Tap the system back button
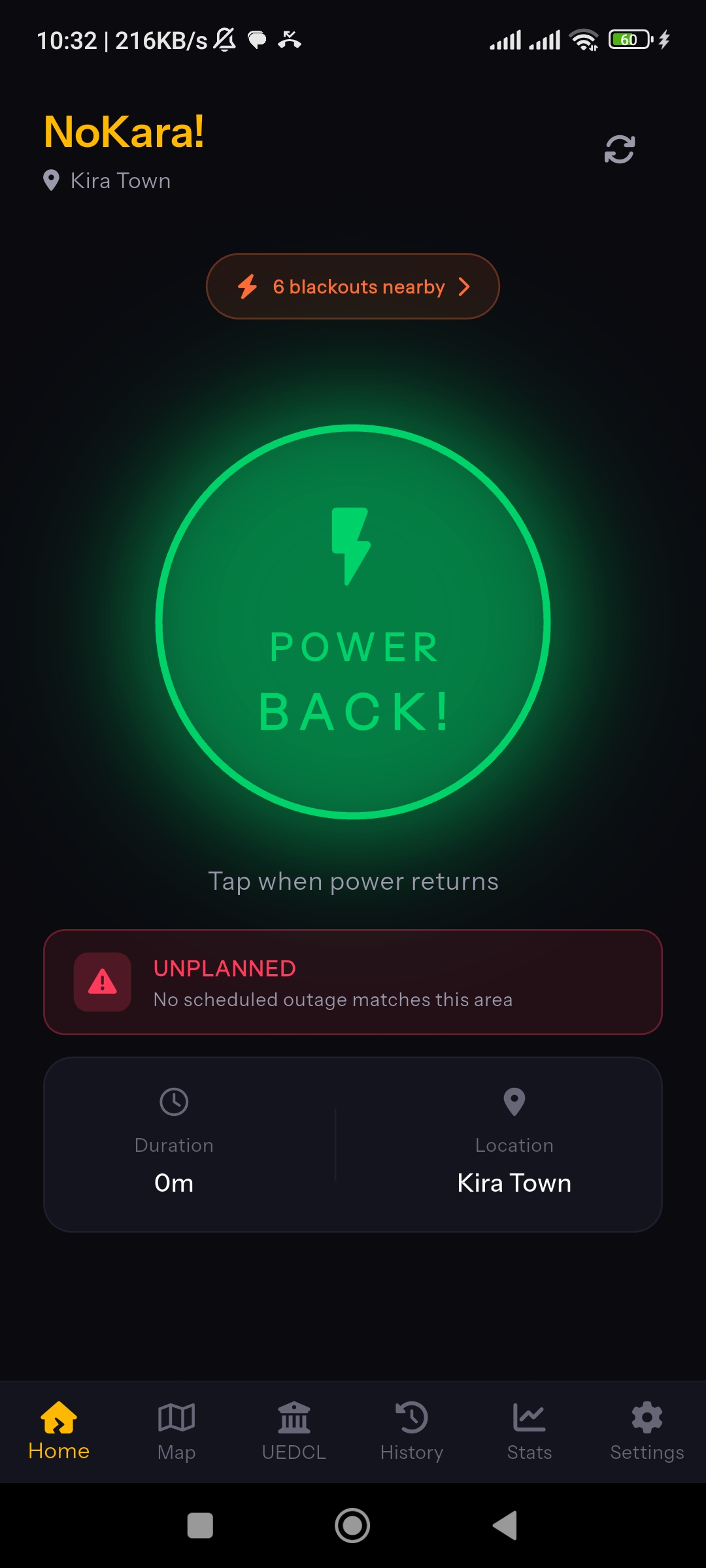 pos(505,1526)
